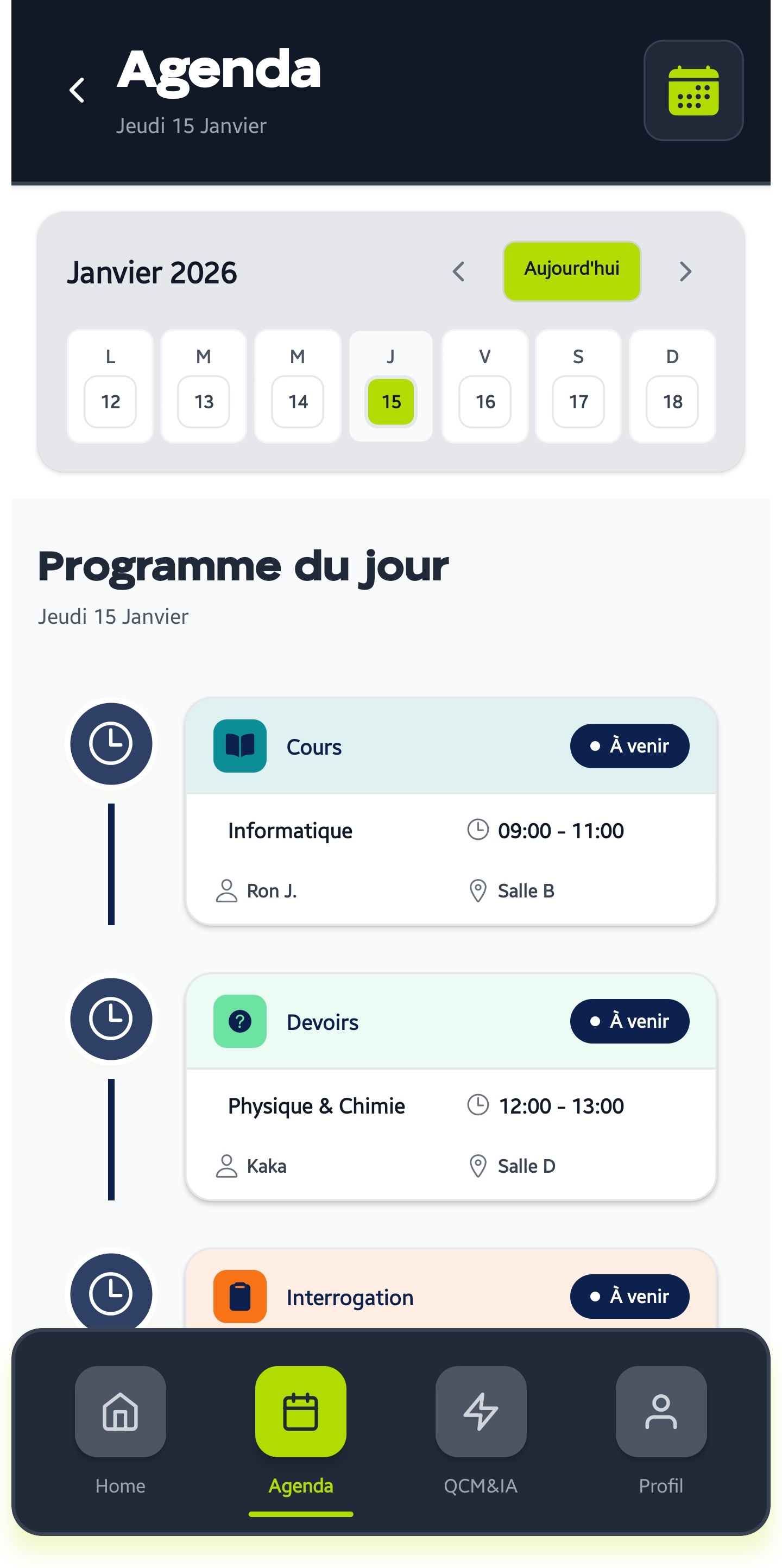Go to the previous week
This screenshot has height=1568, width=782.
pos(458,271)
